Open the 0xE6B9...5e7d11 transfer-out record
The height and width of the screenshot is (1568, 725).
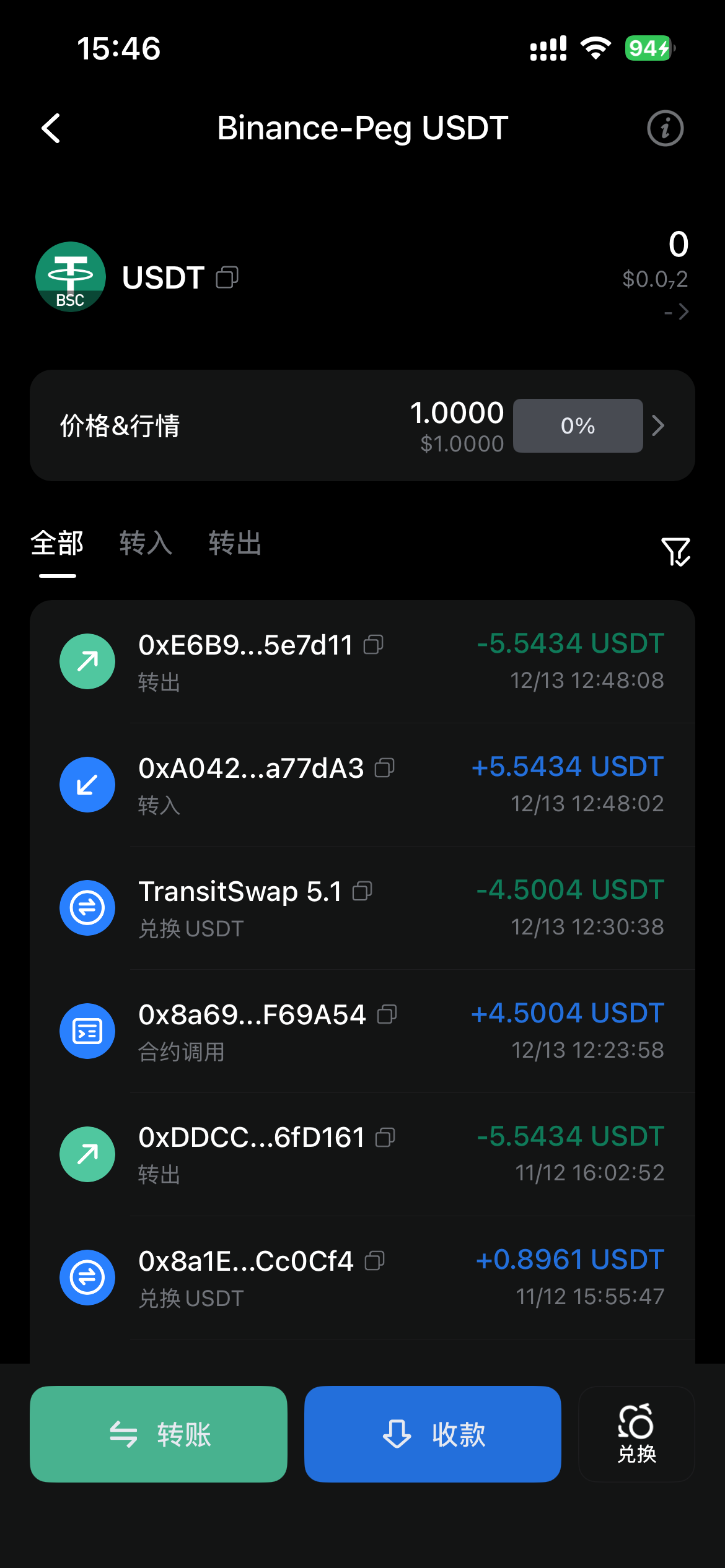(362, 661)
